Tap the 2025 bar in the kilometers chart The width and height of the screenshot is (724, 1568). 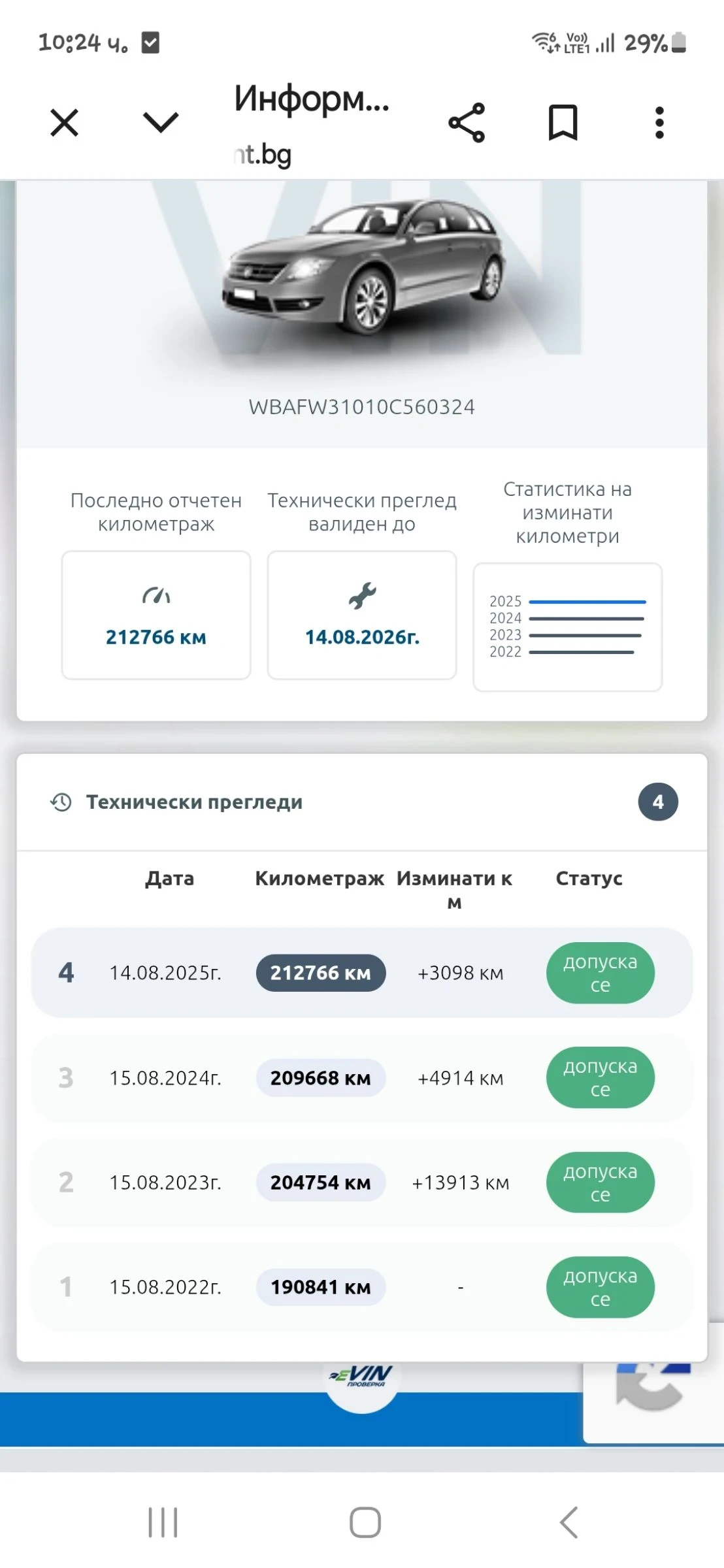pyautogui.click(x=587, y=602)
